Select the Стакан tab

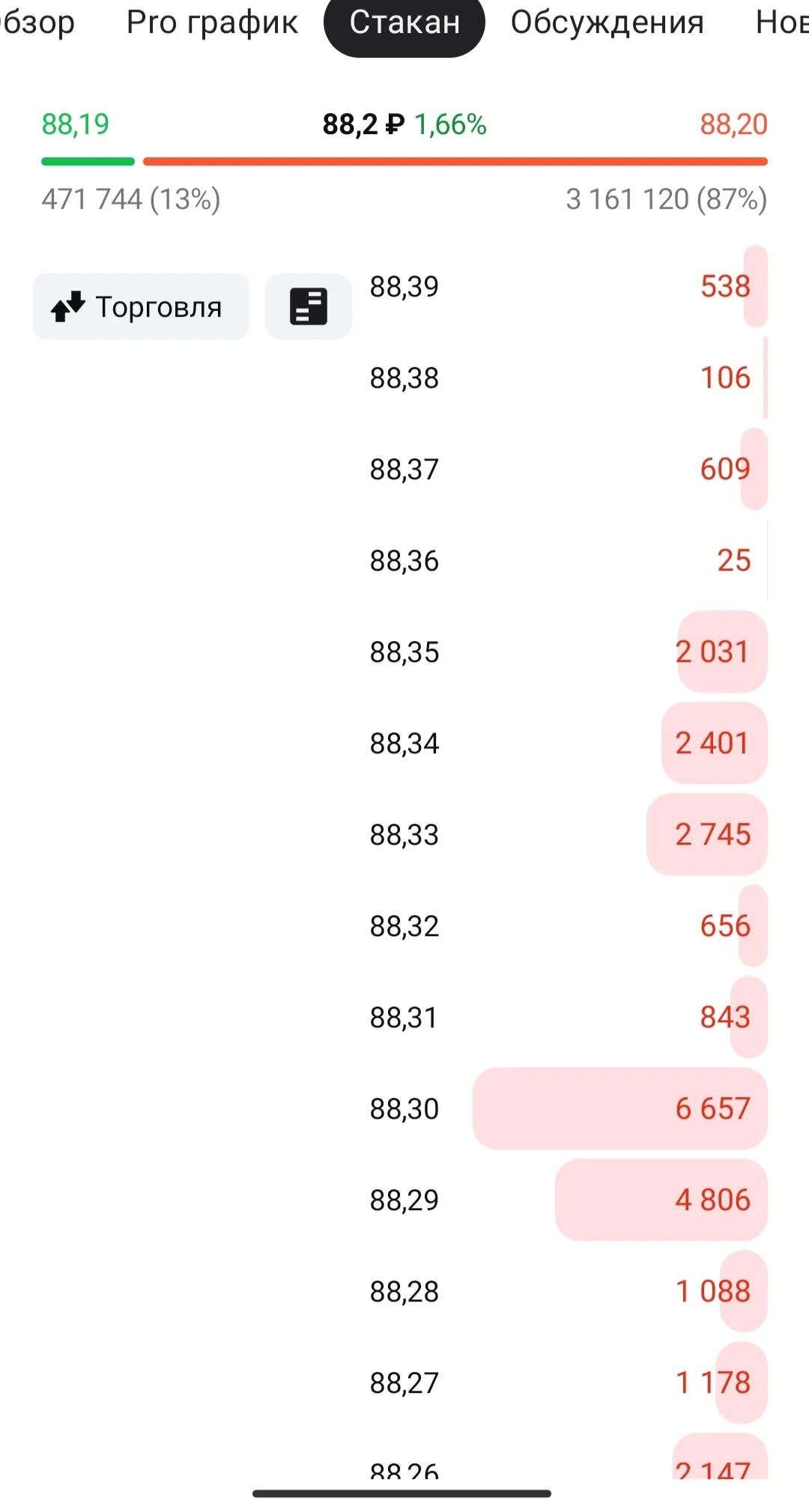(x=404, y=23)
